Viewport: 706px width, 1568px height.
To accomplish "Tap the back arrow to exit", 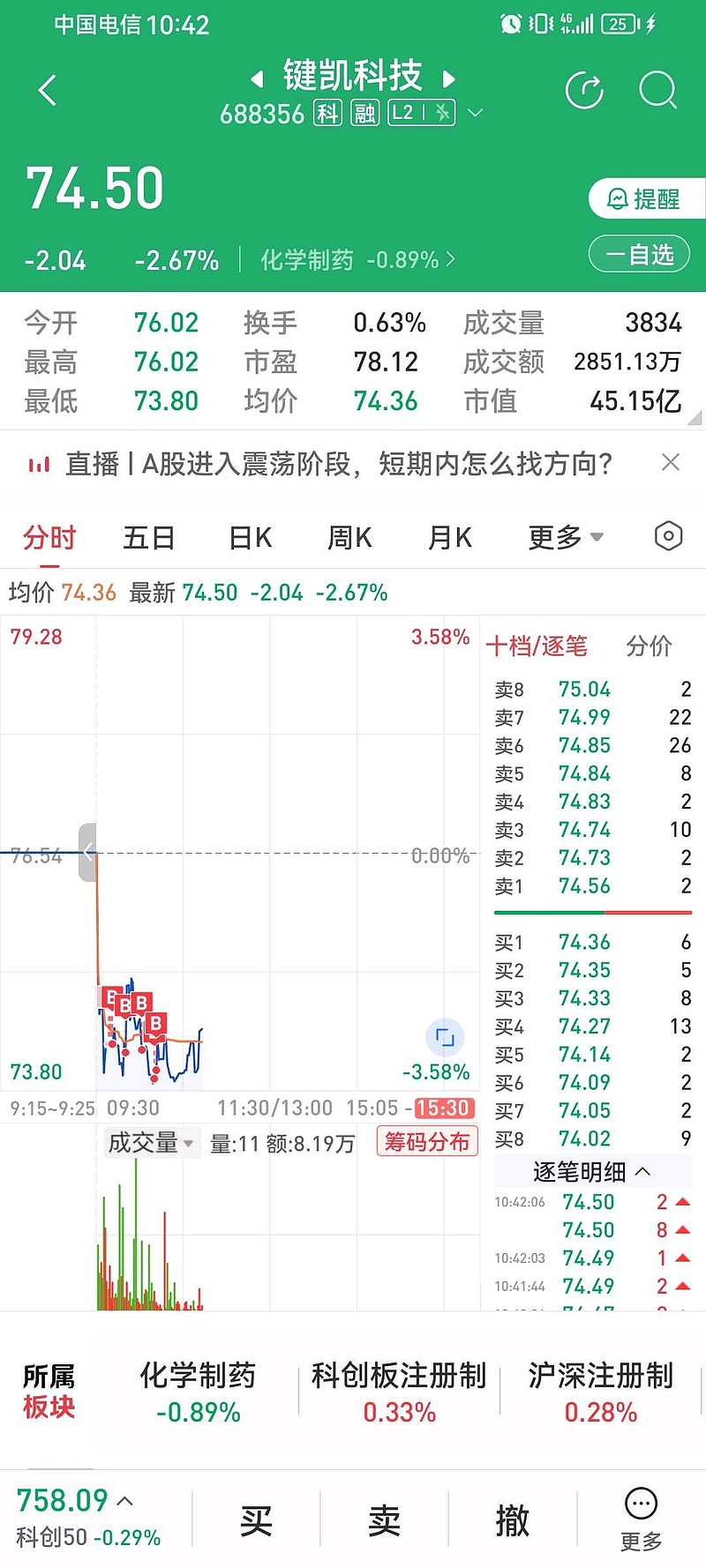I will 47,89.
